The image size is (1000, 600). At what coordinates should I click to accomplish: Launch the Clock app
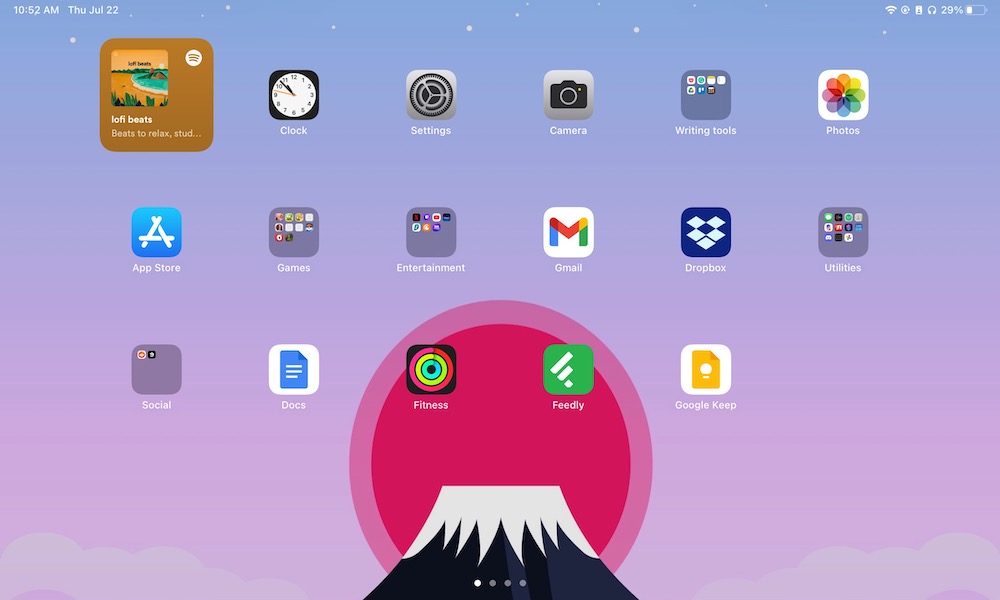[x=293, y=95]
